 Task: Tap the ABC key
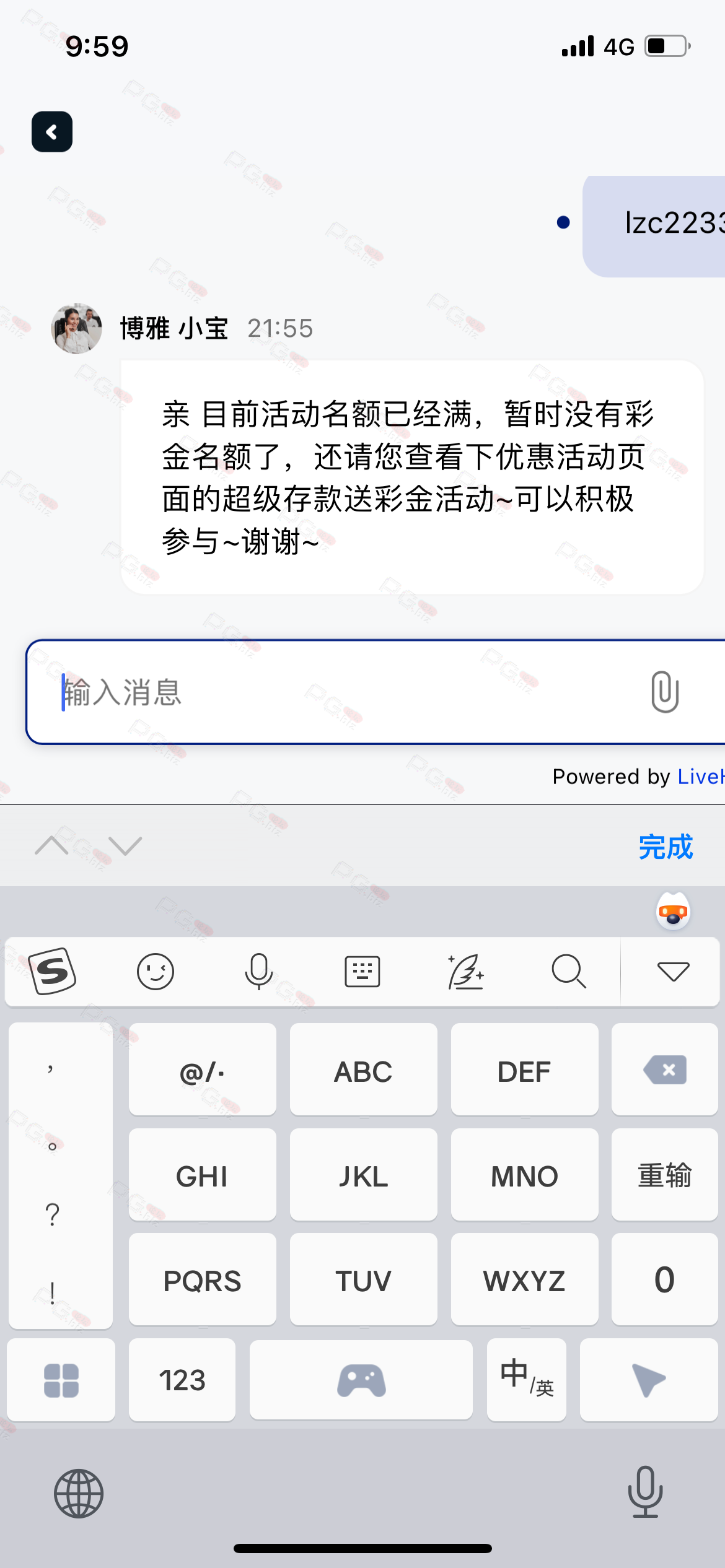pyautogui.click(x=363, y=1071)
